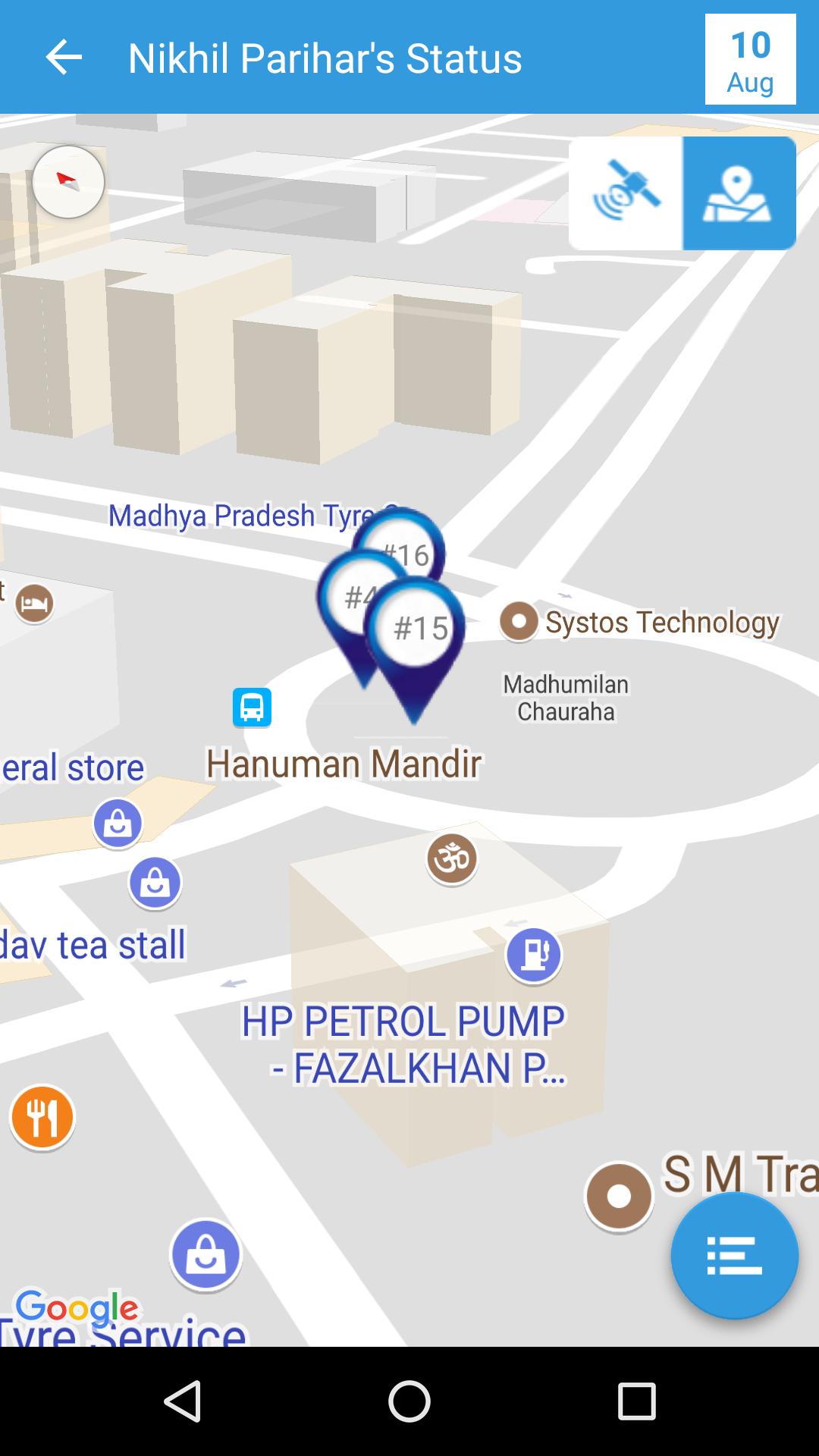Tap the #15 location marker
Viewport: 819px width, 1456px height.
click(417, 629)
